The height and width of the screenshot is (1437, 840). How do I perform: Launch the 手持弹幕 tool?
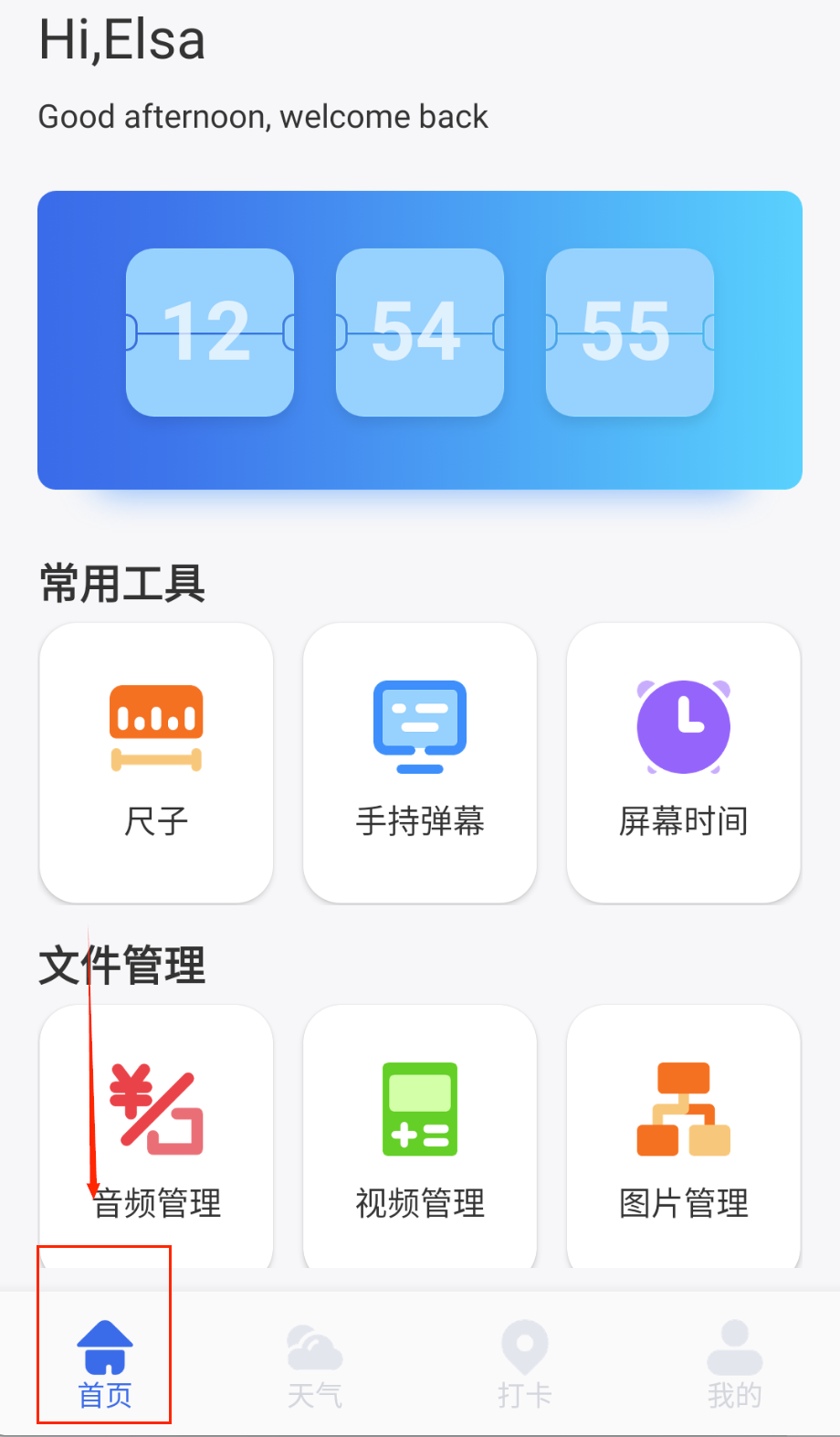[420, 763]
